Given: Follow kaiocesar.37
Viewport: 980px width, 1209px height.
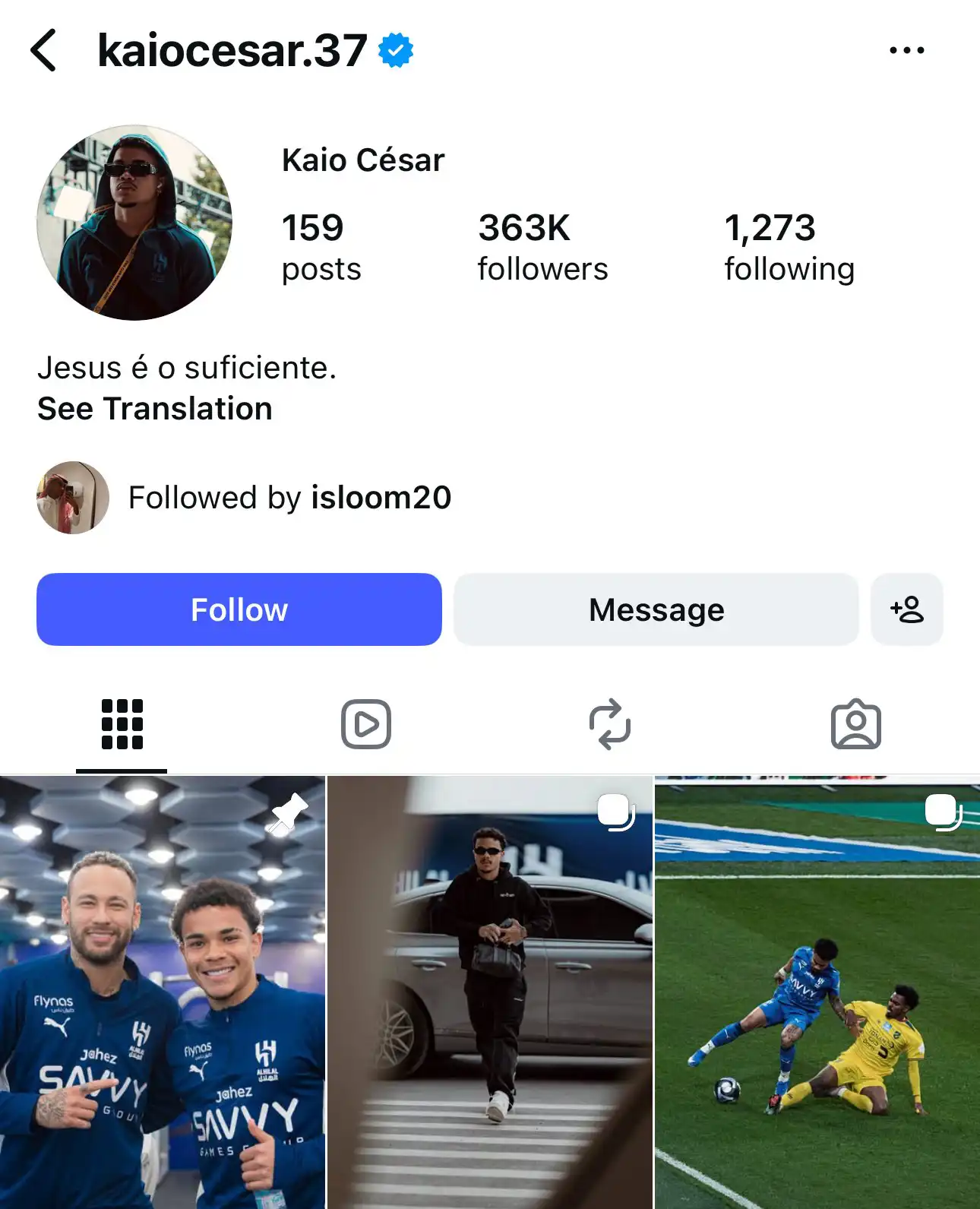Looking at the screenshot, I should click(x=239, y=609).
